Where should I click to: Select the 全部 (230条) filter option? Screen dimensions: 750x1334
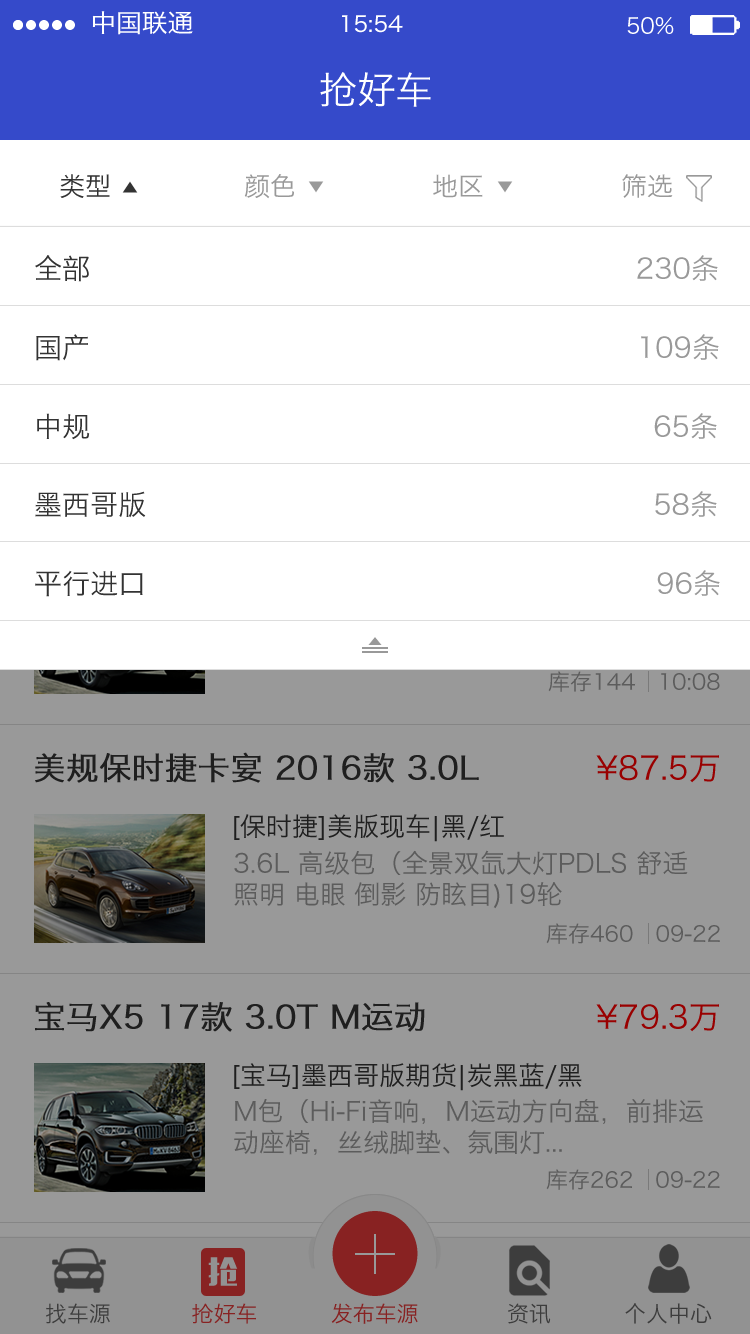tap(375, 266)
